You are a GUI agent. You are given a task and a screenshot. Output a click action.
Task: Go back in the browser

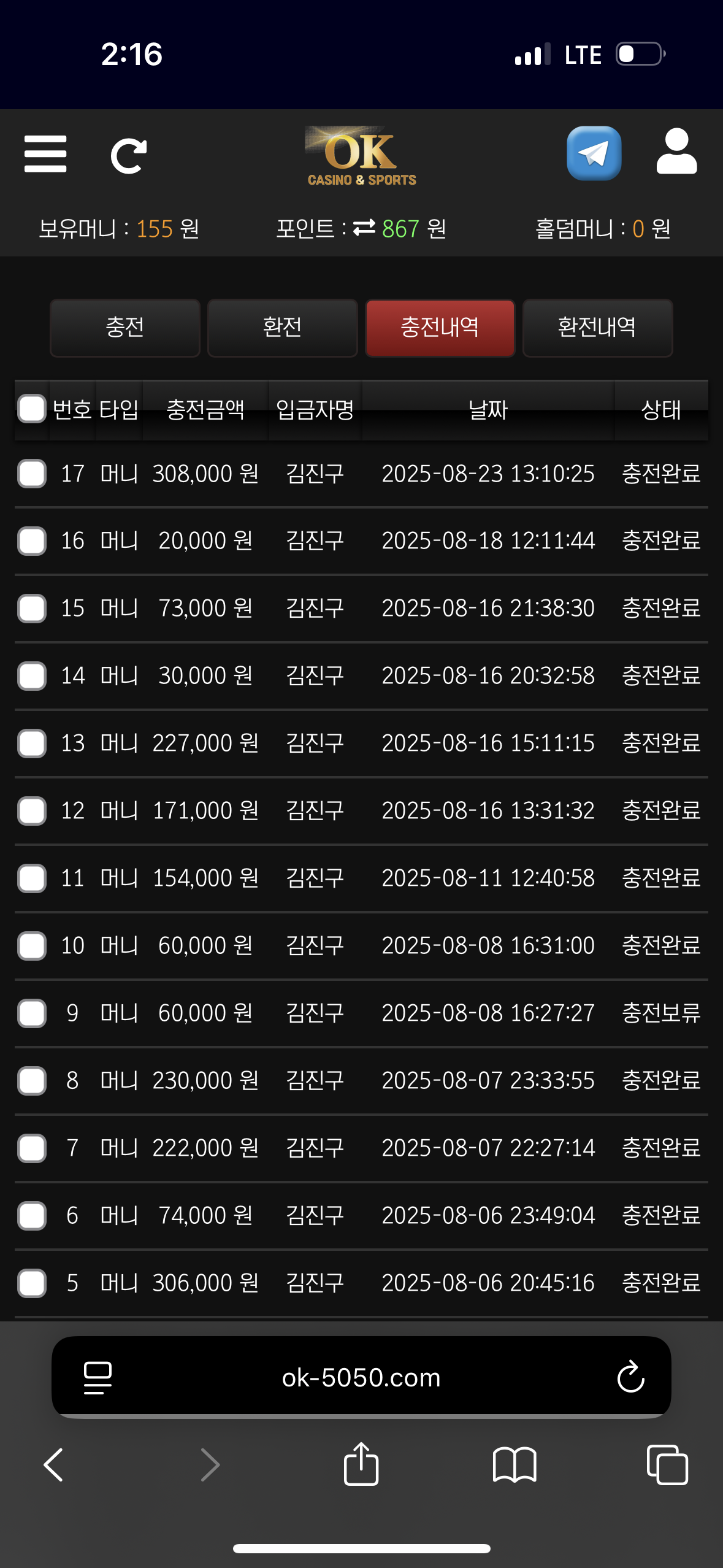(x=54, y=1465)
